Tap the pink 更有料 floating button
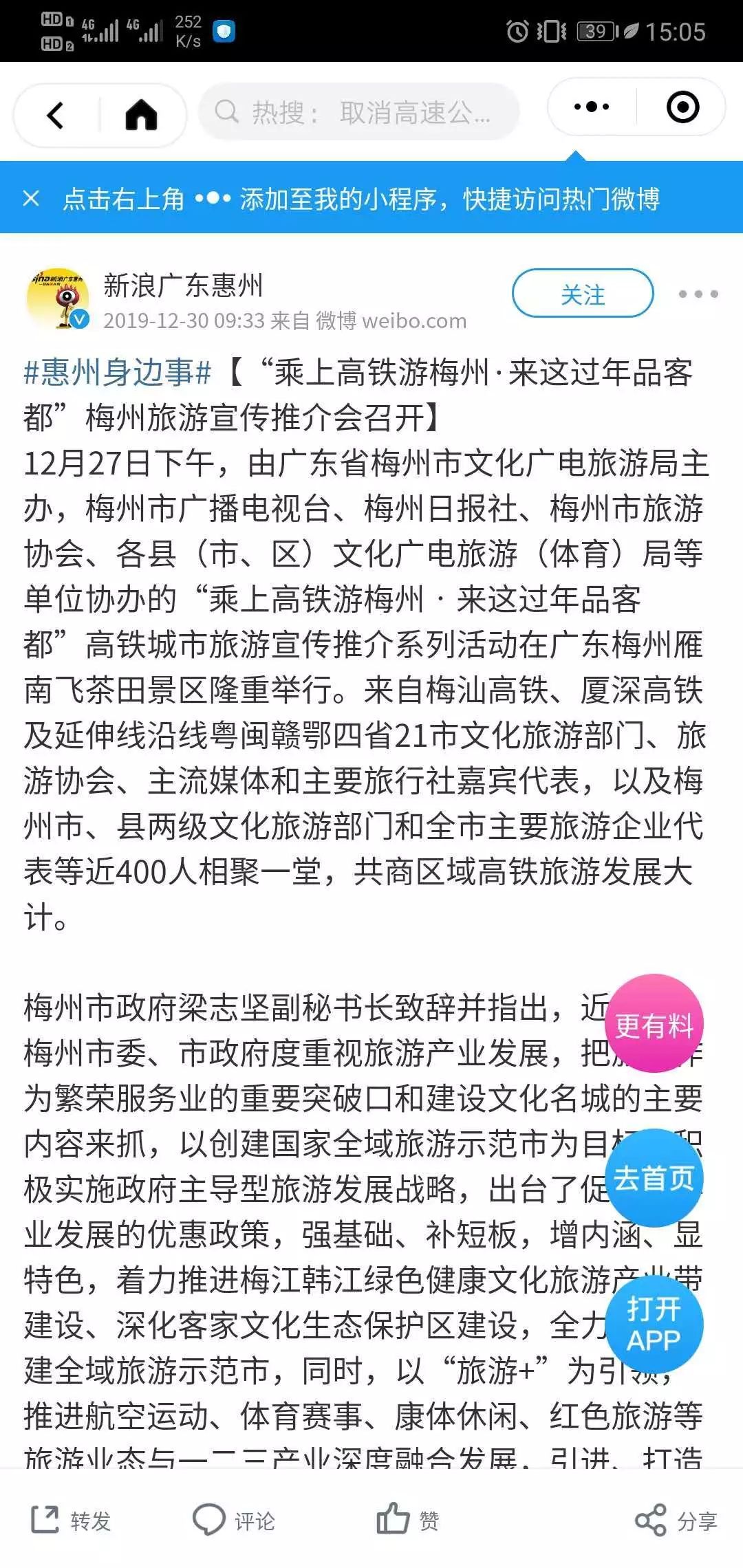This screenshot has height=1568, width=743. click(x=654, y=1025)
